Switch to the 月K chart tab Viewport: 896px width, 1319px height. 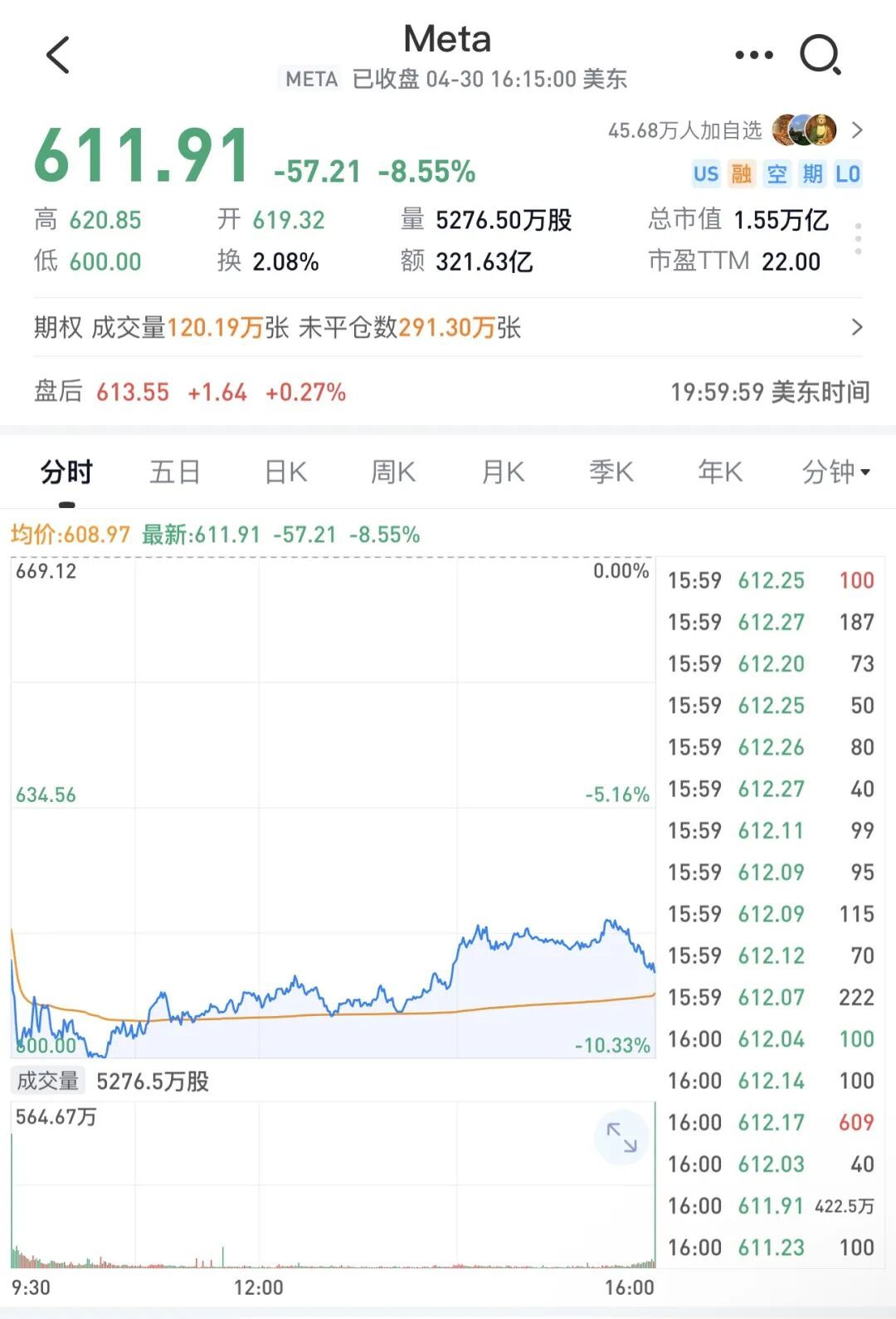tap(503, 472)
